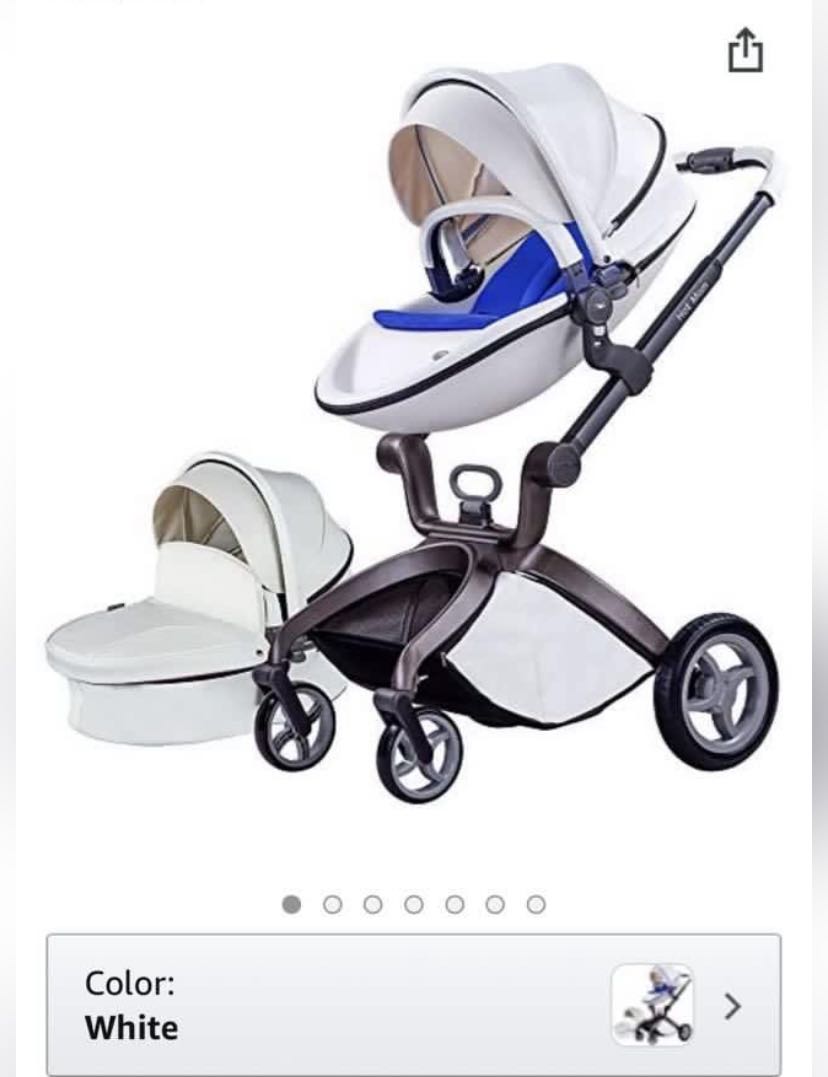Share this stroller product
Viewport: 828px width, 1077px height.
click(745, 51)
